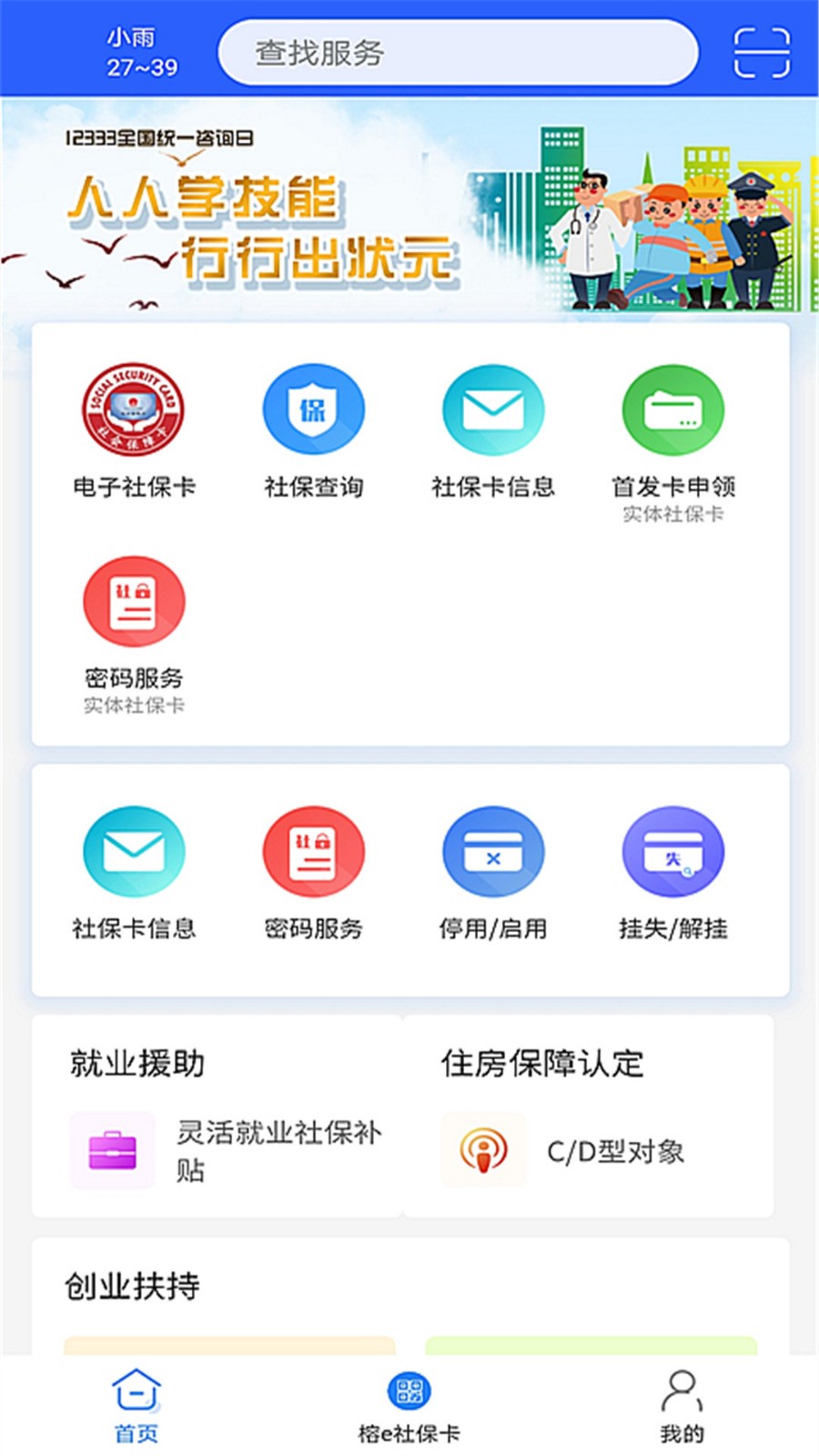The height and width of the screenshot is (1456, 819).
Task: Open 密码服务 for 实体社保卡
Action: (135, 601)
